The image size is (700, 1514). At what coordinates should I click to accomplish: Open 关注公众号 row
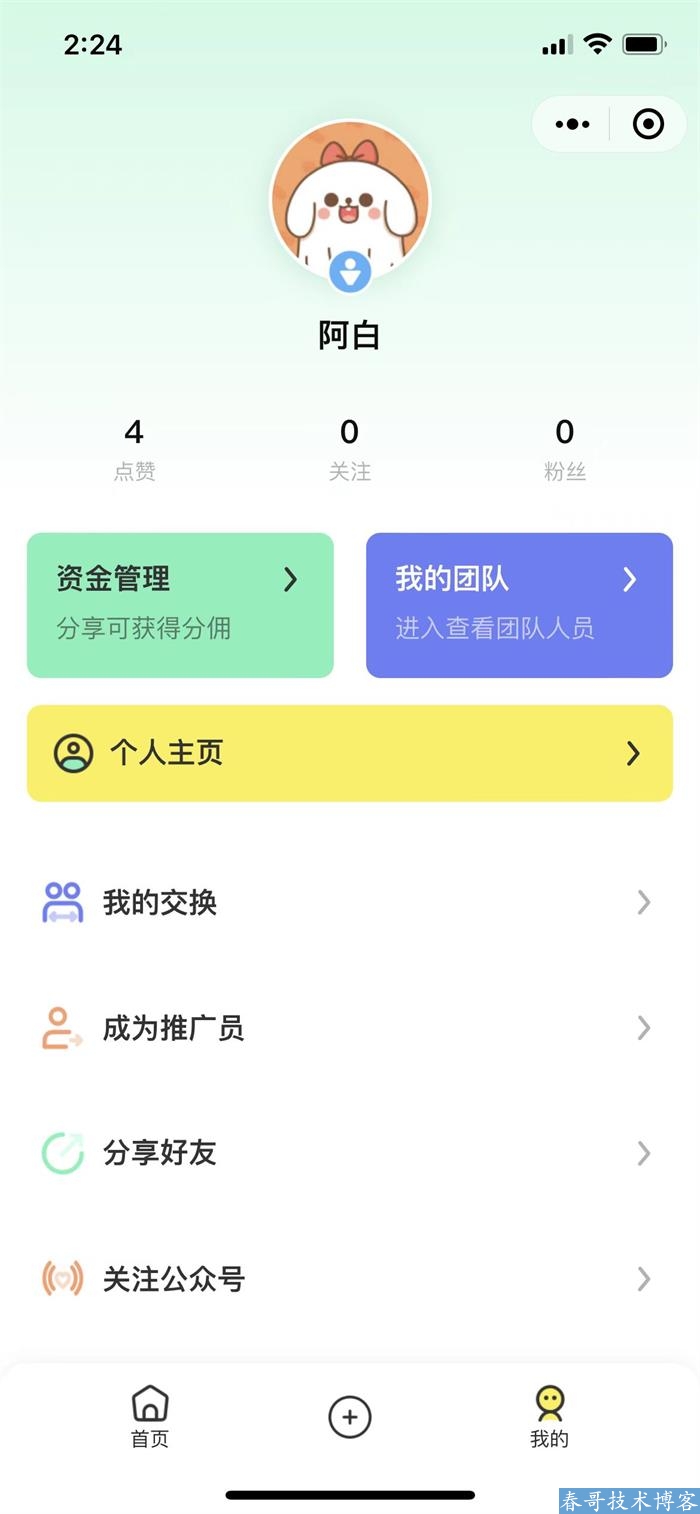pos(350,1279)
